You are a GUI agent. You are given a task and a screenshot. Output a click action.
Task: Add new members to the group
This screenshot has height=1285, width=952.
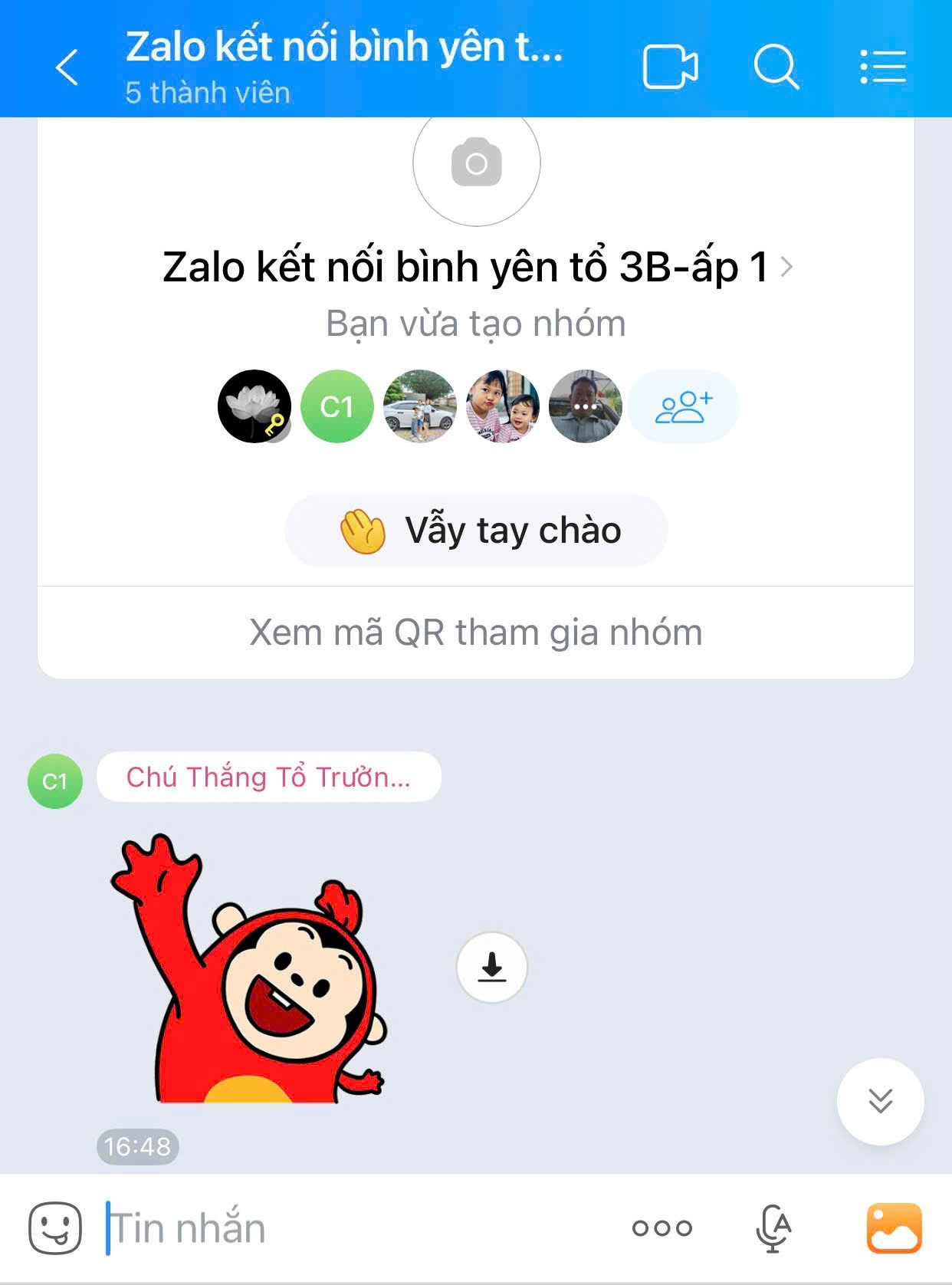point(683,406)
